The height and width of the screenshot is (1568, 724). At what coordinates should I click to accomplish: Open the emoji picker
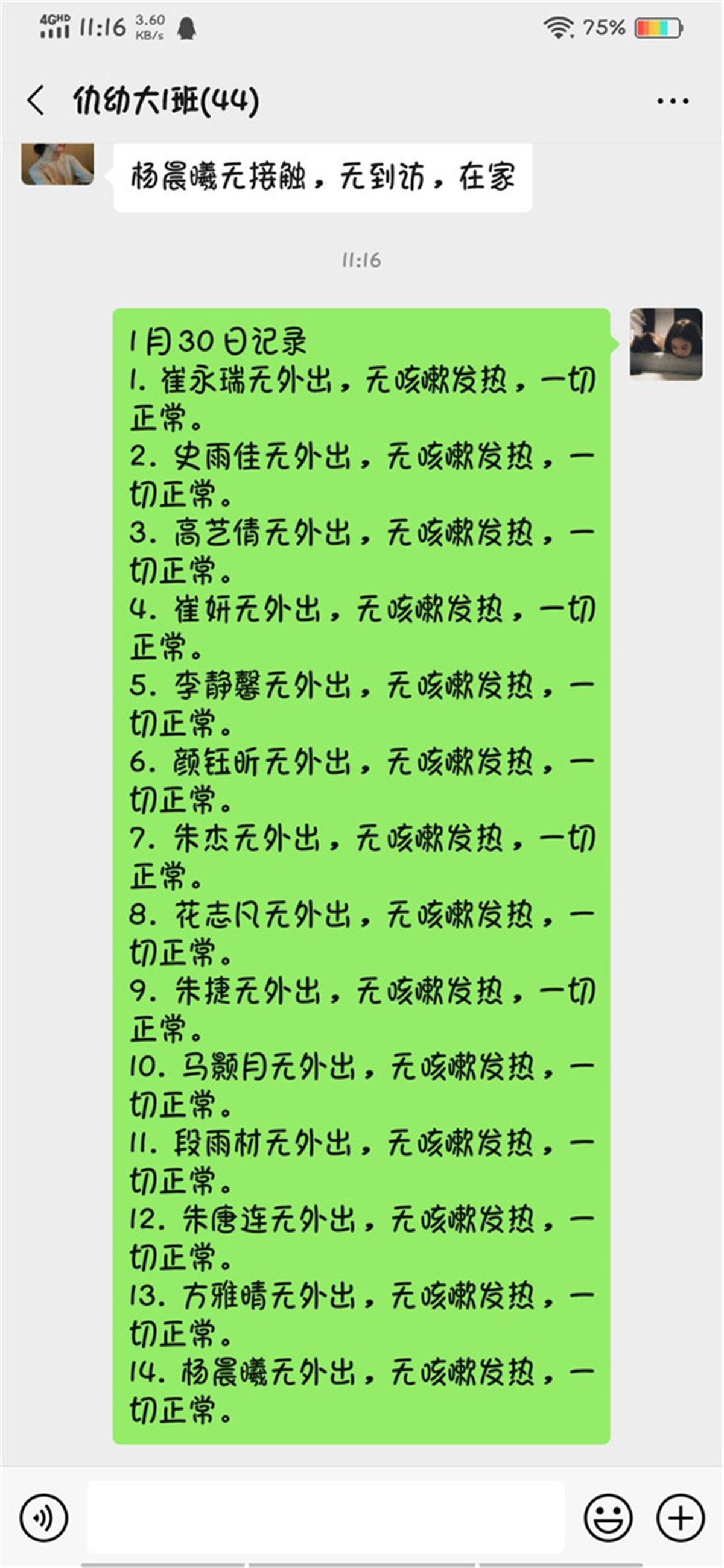(x=607, y=1518)
